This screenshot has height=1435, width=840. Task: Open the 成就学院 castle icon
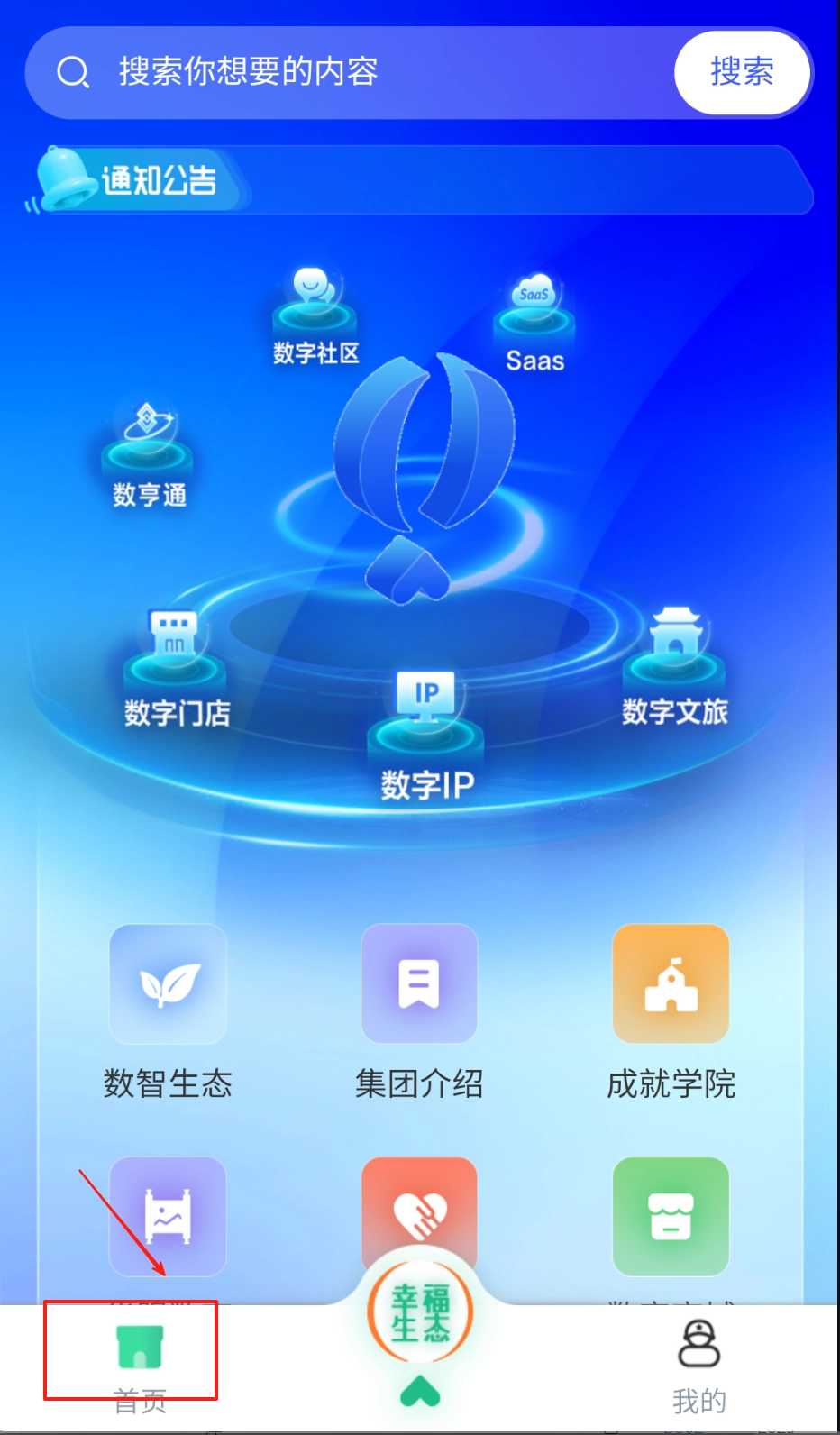click(x=671, y=983)
